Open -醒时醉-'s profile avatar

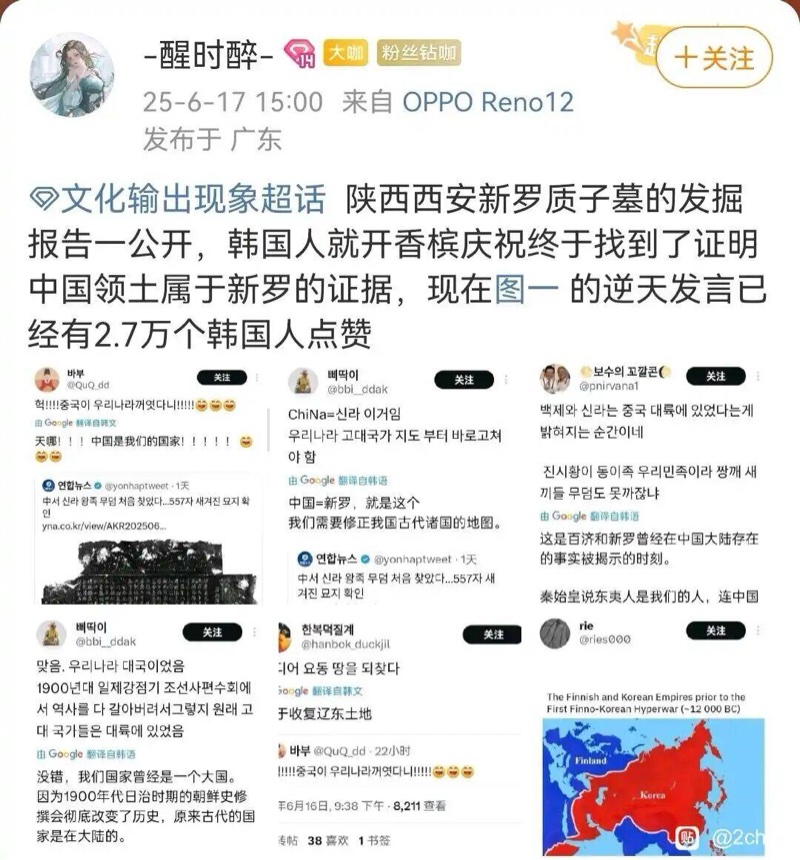tap(72, 79)
